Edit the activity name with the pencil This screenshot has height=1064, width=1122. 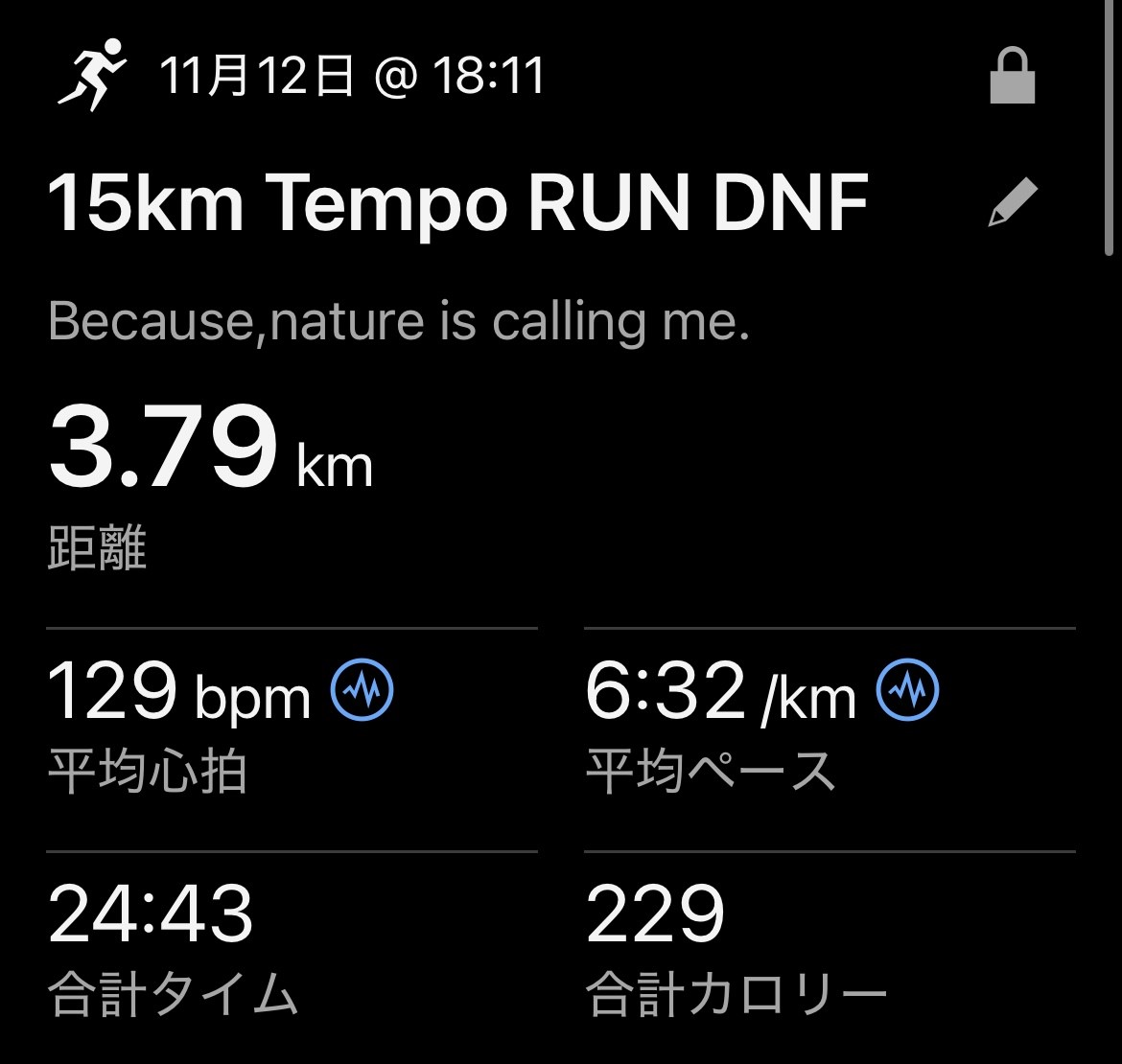(x=1013, y=203)
